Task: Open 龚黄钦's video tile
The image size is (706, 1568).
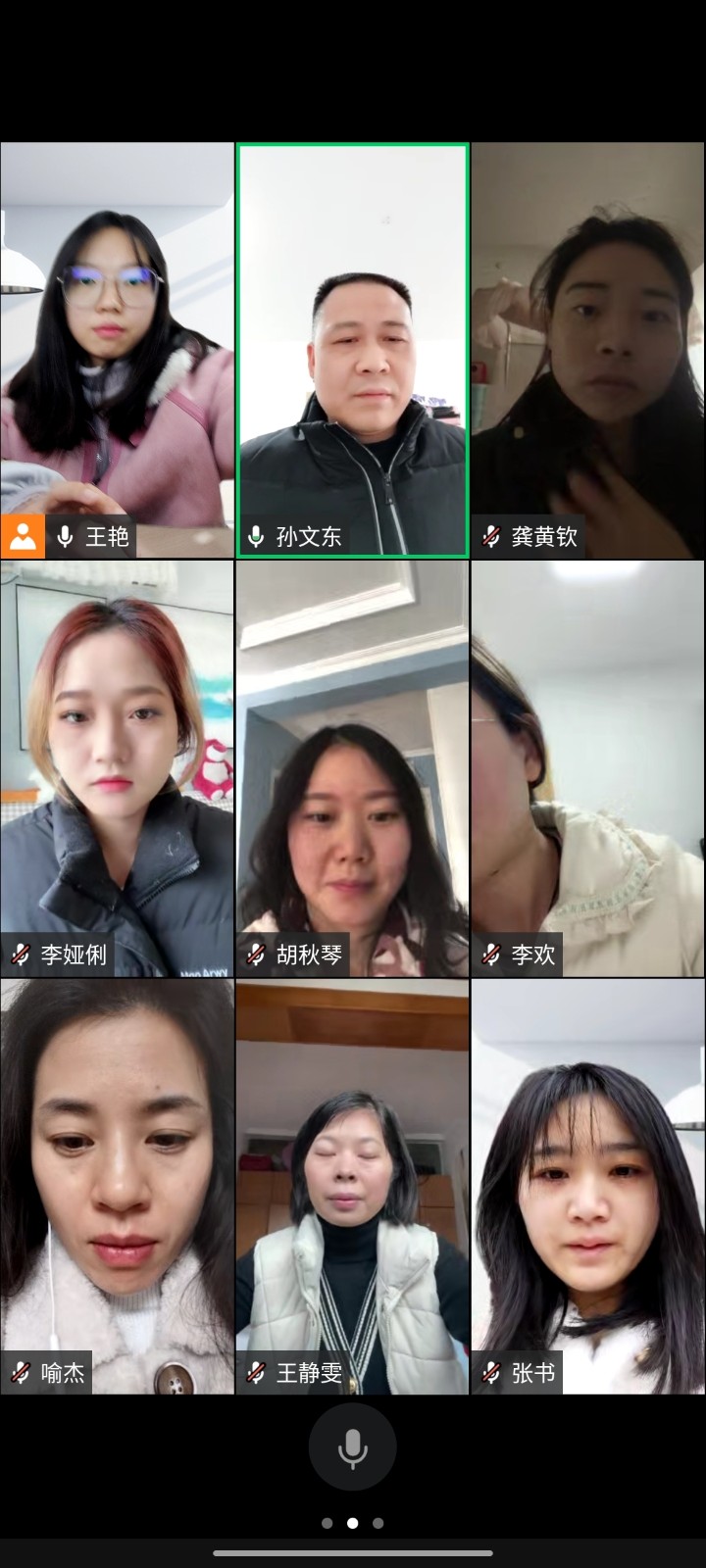Action: [x=587, y=350]
